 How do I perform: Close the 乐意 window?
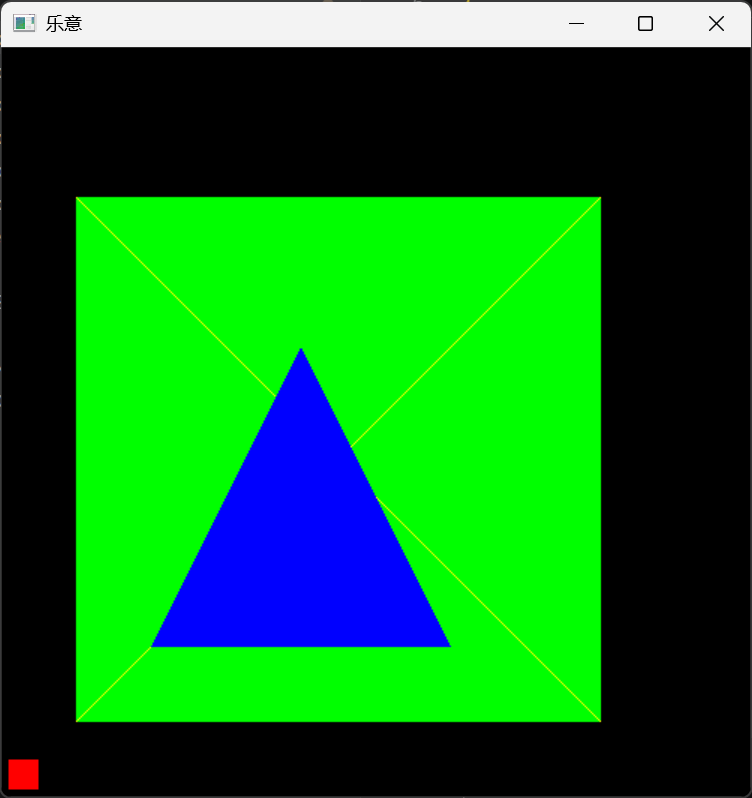click(716, 24)
